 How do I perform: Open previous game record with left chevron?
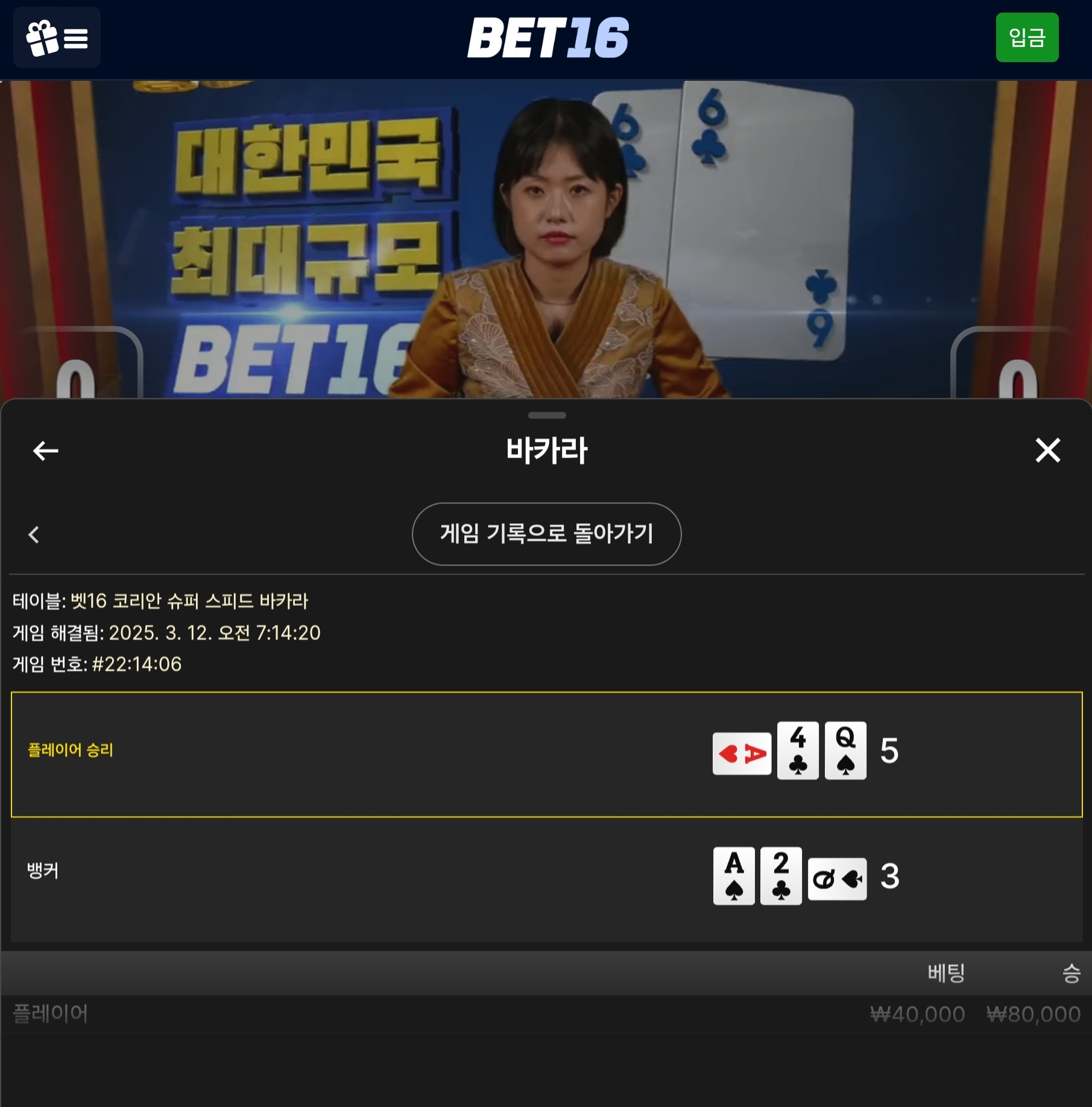click(x=34, y=534)
